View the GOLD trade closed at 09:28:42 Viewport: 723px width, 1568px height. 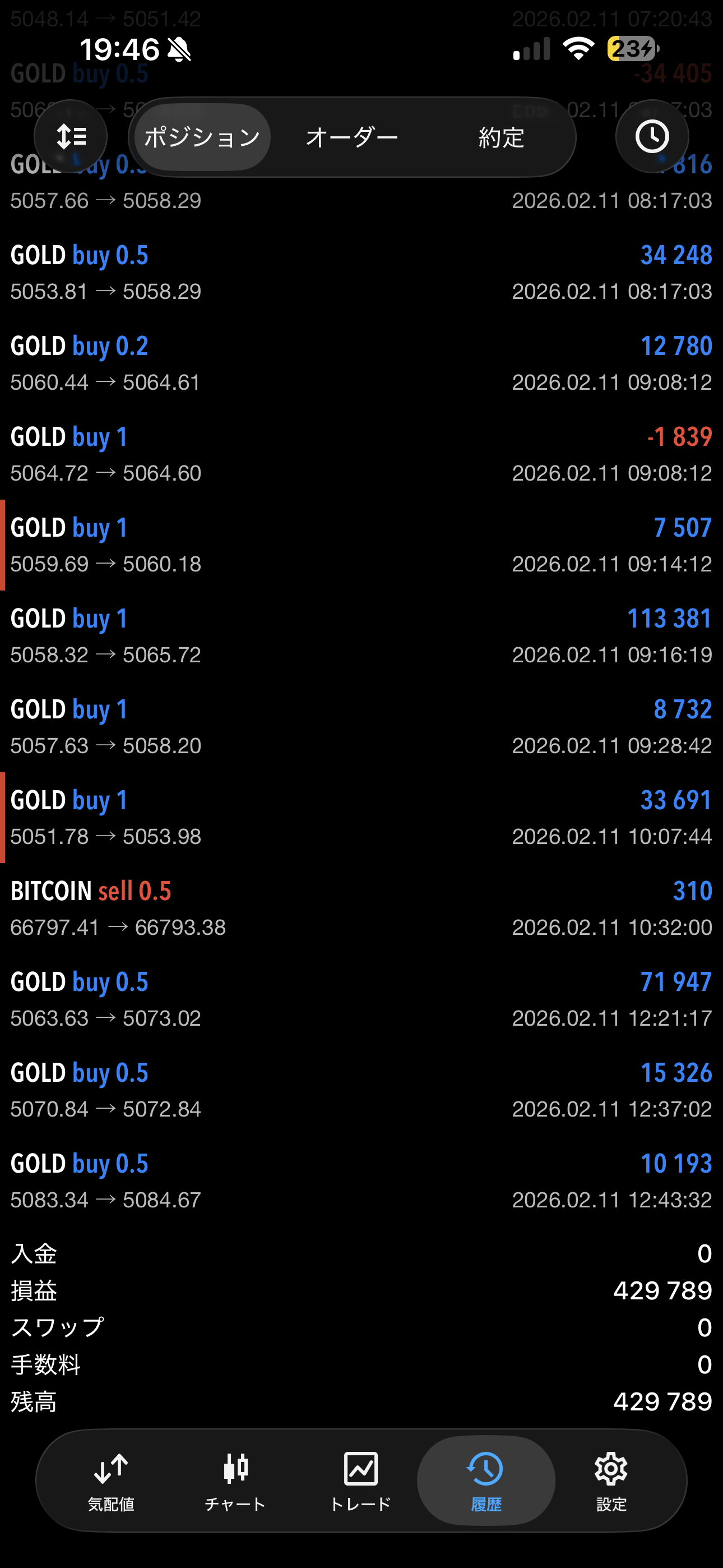361,727
